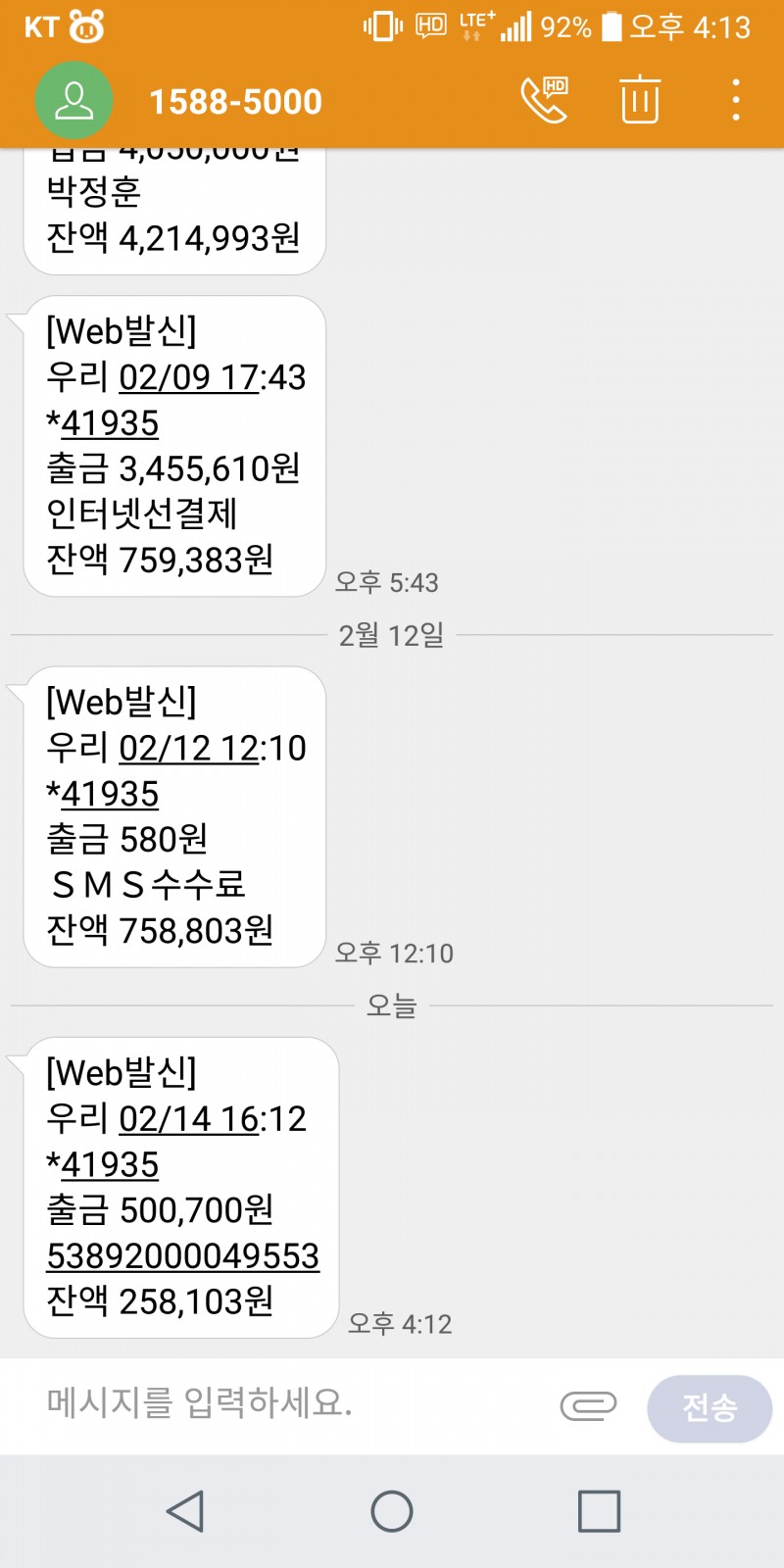Open the contact avatar for 1588-5000
The height and width of the screenshot is (1568, 784).
[73, 100]
